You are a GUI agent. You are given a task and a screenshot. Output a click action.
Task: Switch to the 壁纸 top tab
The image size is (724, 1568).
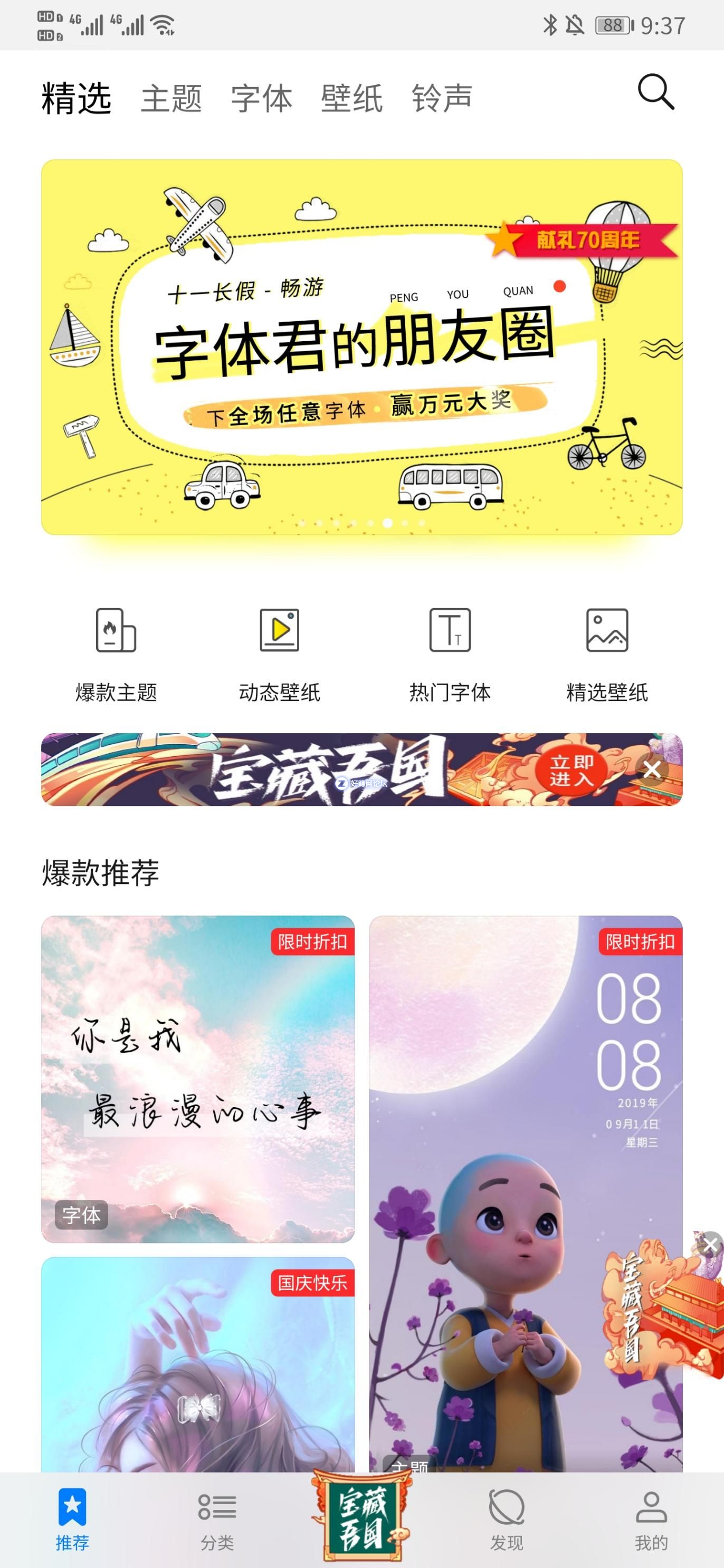(351, 99)
